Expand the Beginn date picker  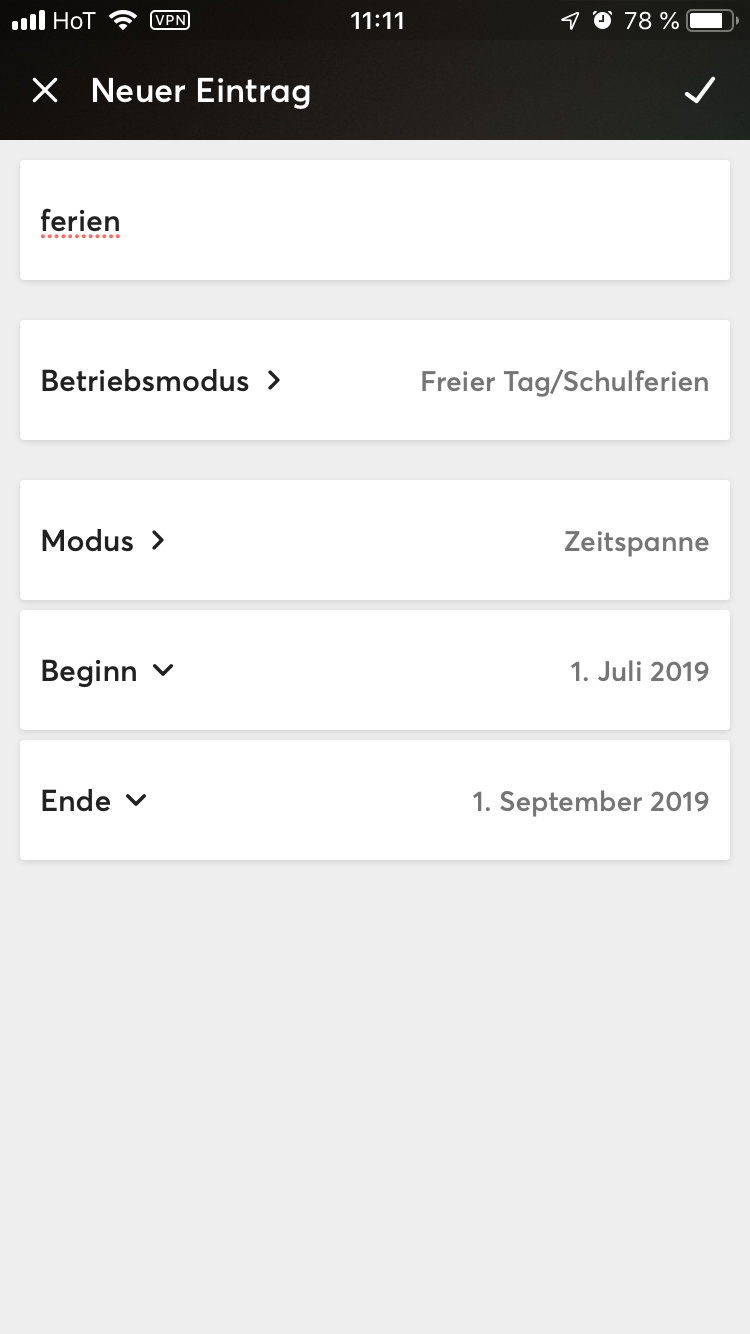[x=374, y=671]
